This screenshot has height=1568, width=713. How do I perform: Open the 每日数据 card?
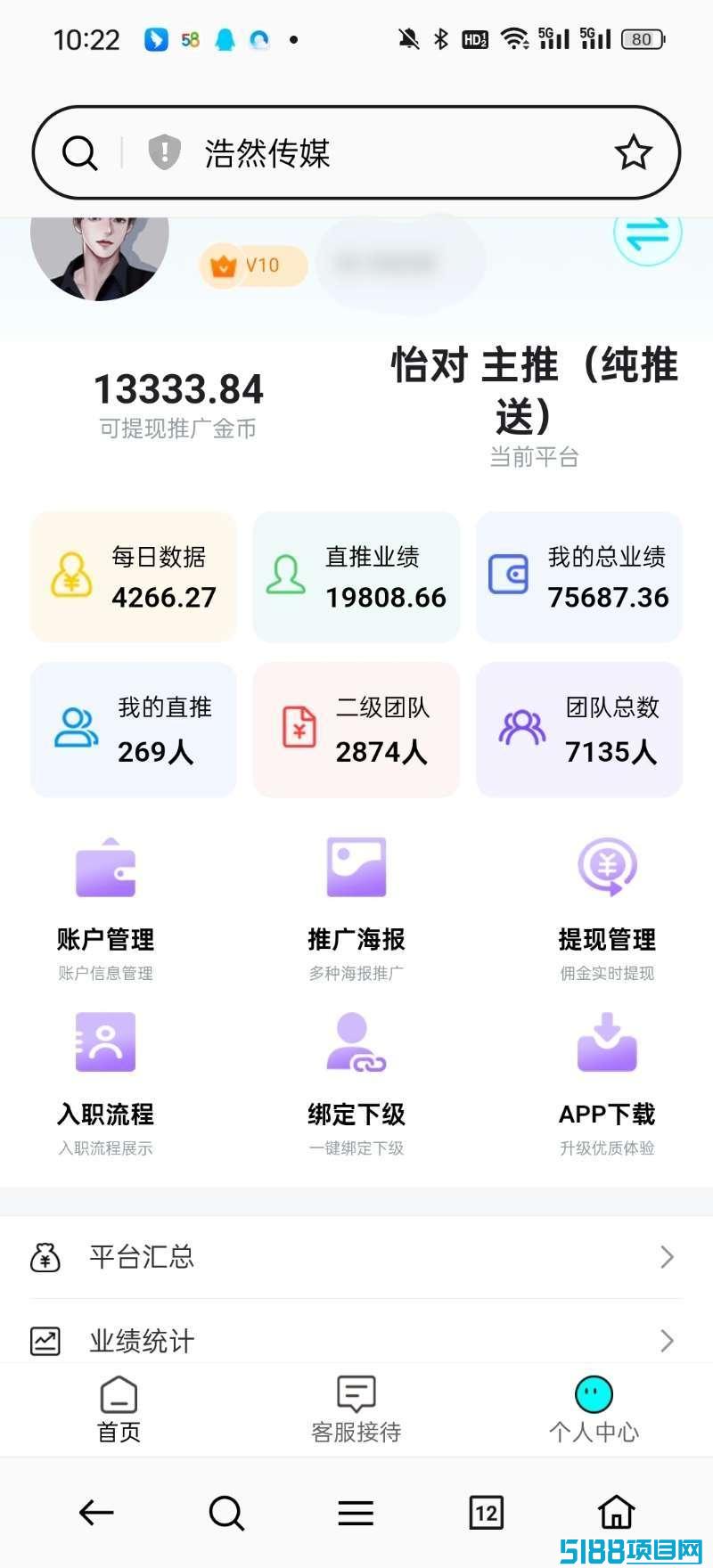pos(134,576)
